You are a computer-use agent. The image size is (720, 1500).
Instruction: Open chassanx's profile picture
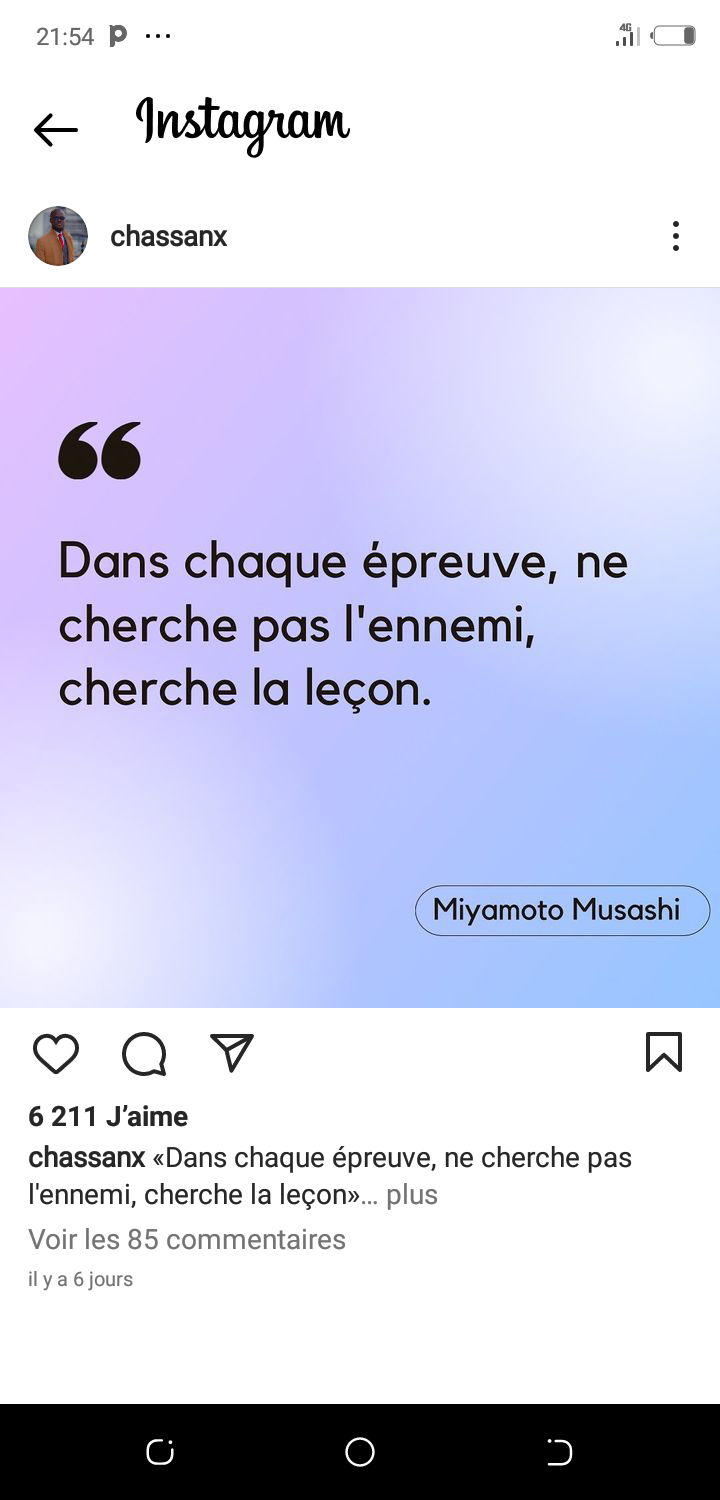(x=58, y=236)
